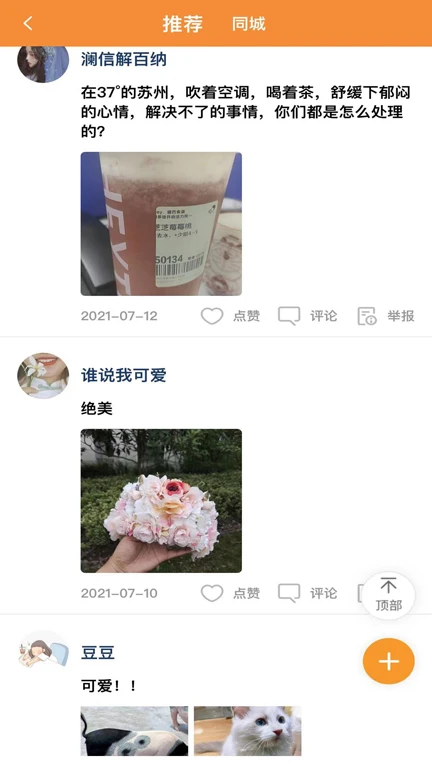Like 谁说我可爱's post from 2021-07-10

point(230,593)
